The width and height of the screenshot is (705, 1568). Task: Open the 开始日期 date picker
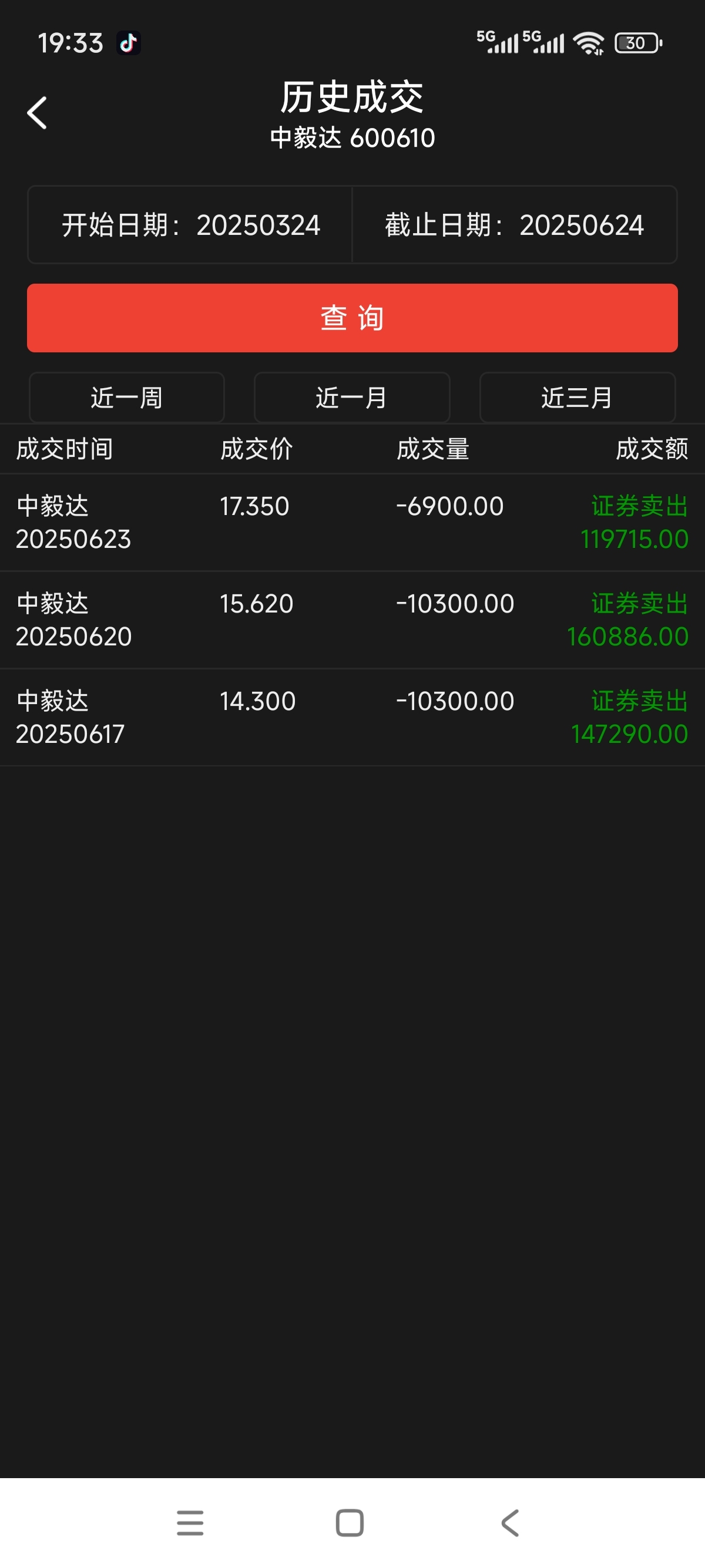[190, 224]
